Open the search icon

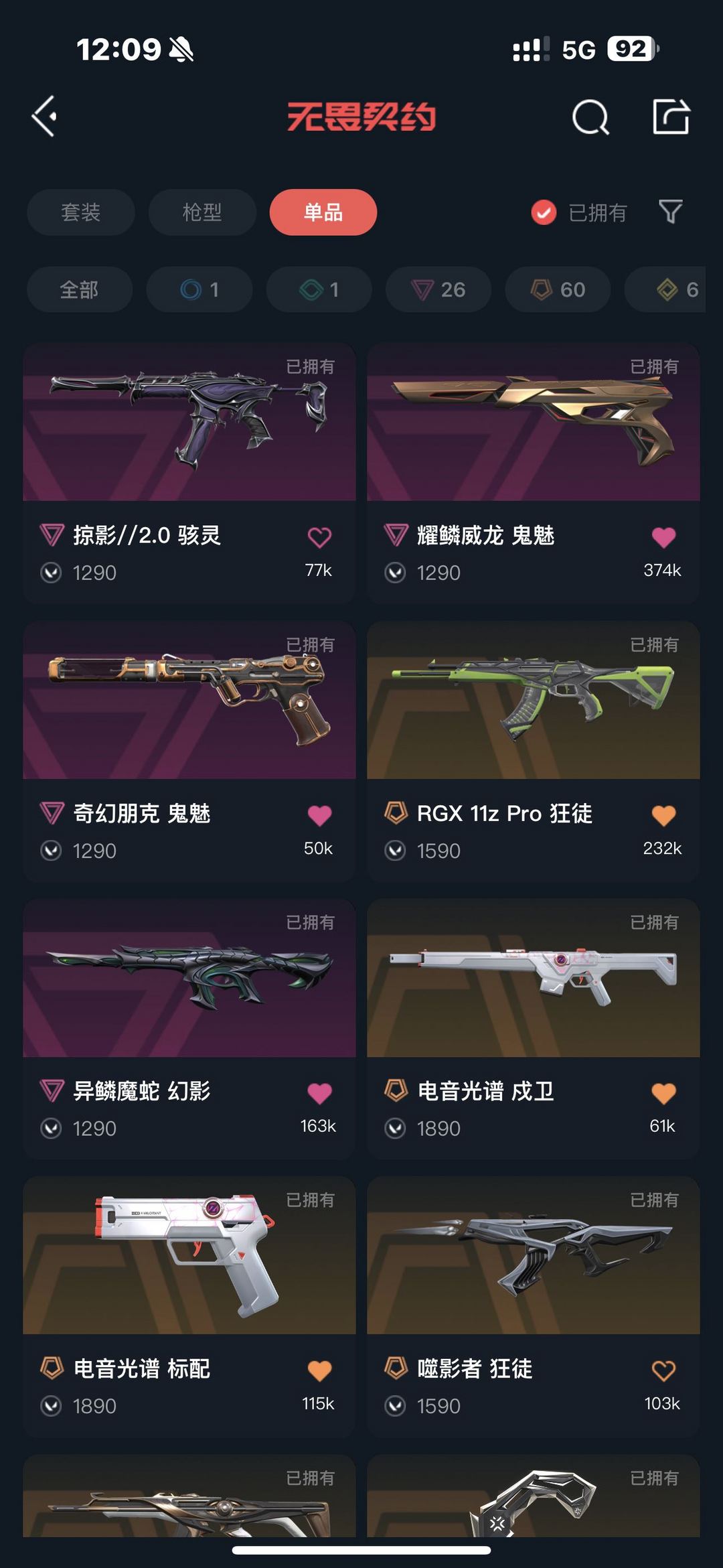coord(590,117)
